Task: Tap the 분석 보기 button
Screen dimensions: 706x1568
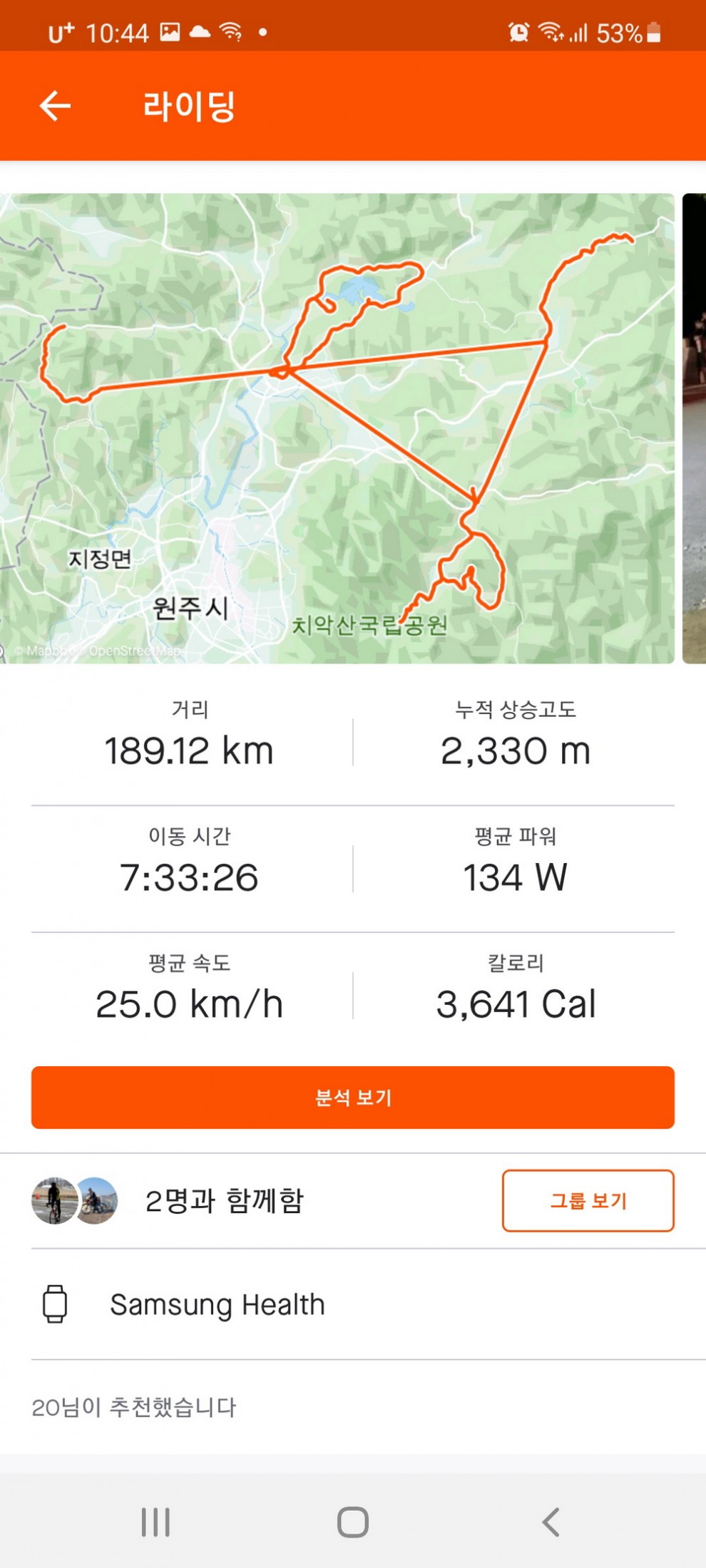Action: [353, 1097]
